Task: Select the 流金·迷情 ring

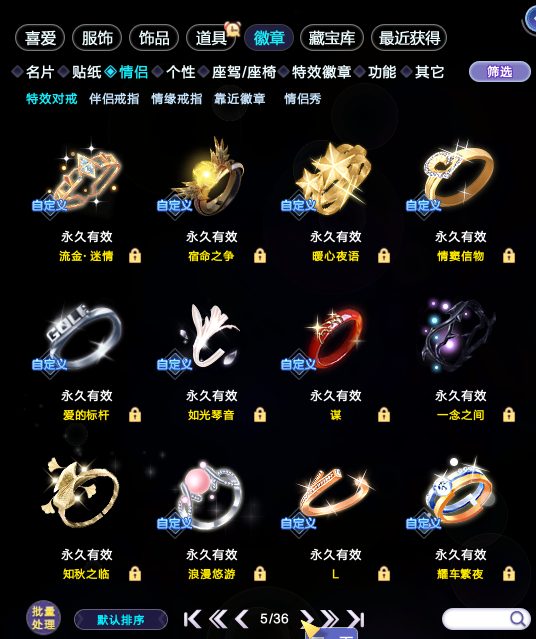Action: click(86, 179)
